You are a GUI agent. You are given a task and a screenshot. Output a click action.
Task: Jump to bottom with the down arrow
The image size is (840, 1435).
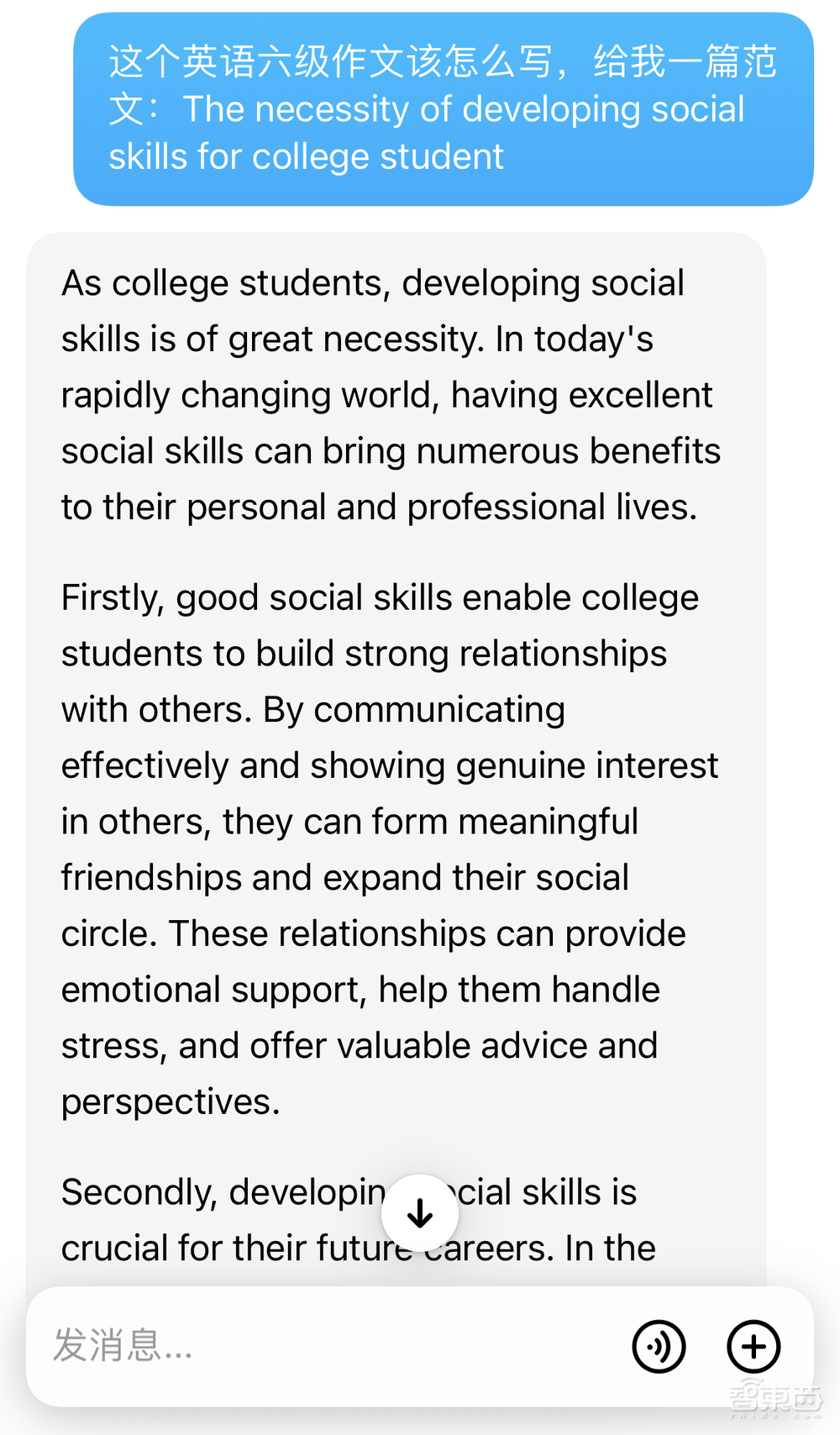[419, 1213]
